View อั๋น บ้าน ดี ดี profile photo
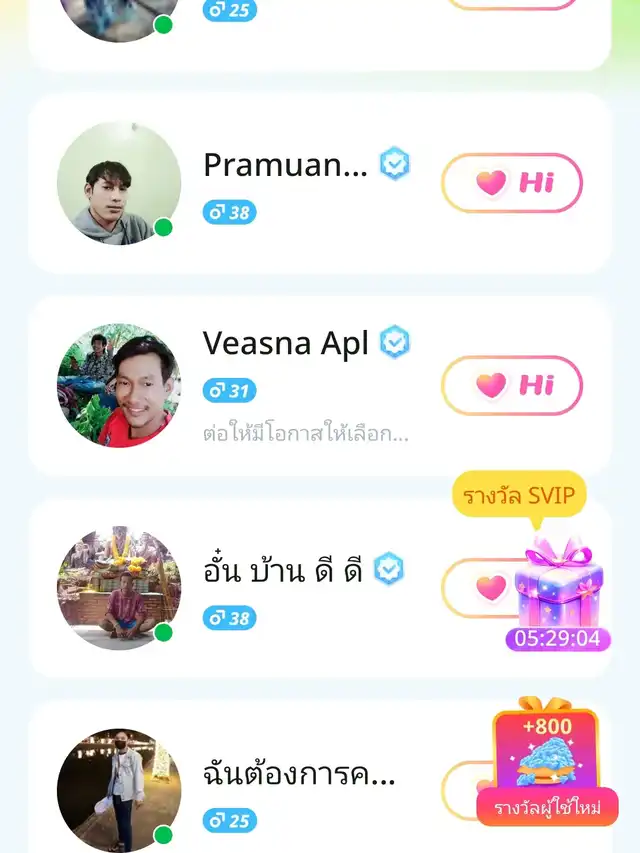Screen dimensions: 640x853 coord(119,587)
